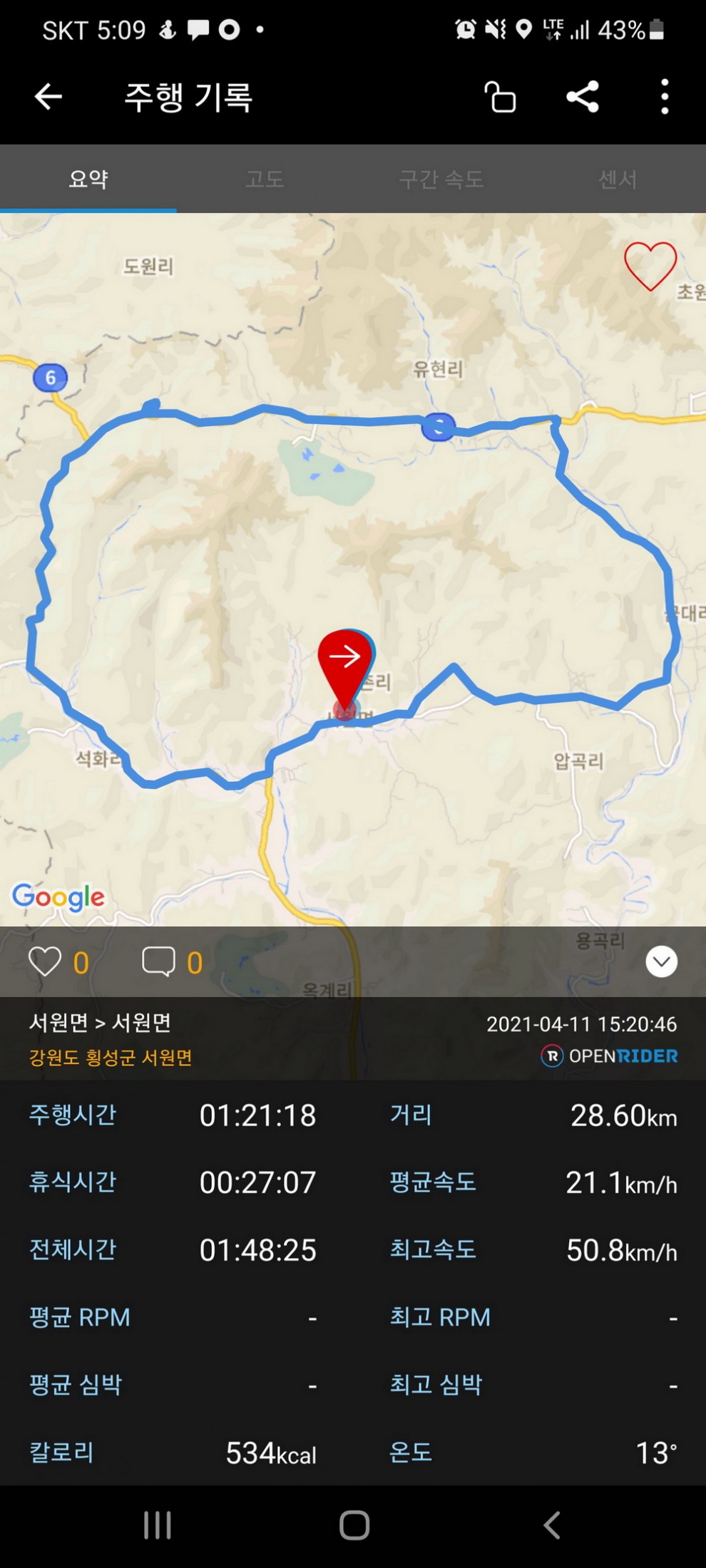Like this ride record

[x=45, y=961]
